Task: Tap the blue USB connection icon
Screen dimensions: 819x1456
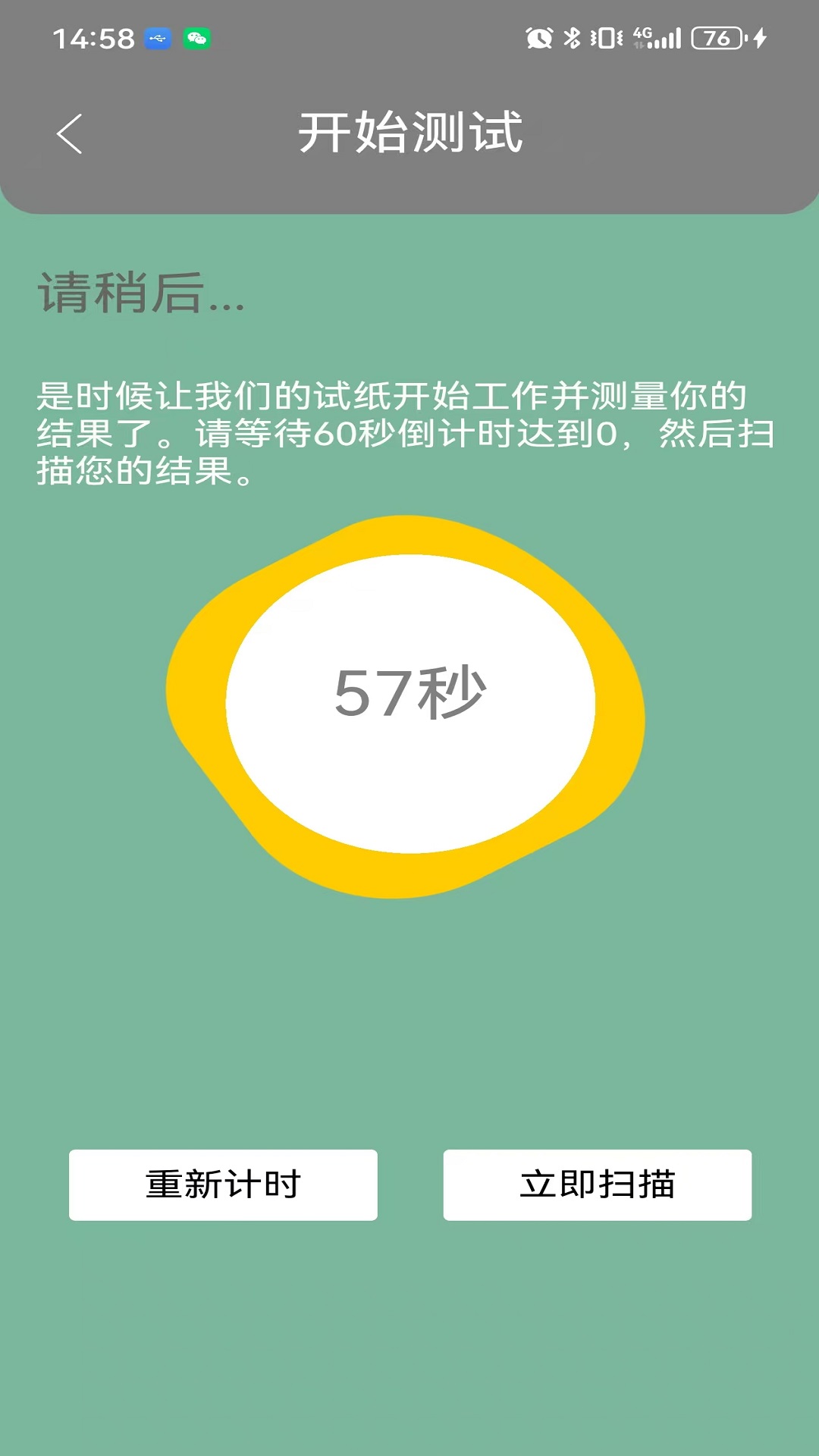Action: [157, 38]
